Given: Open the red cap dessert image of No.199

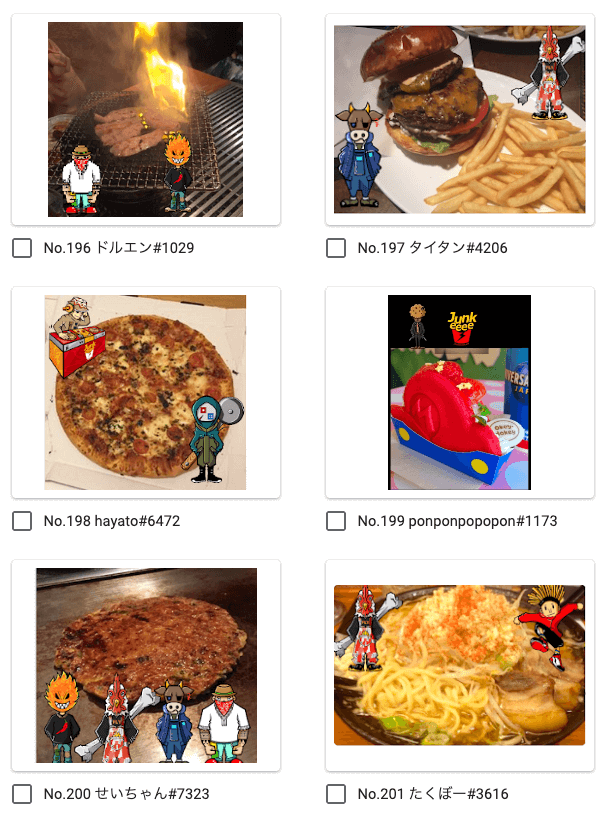Looking at the screenshot, I should pos(459,392).
